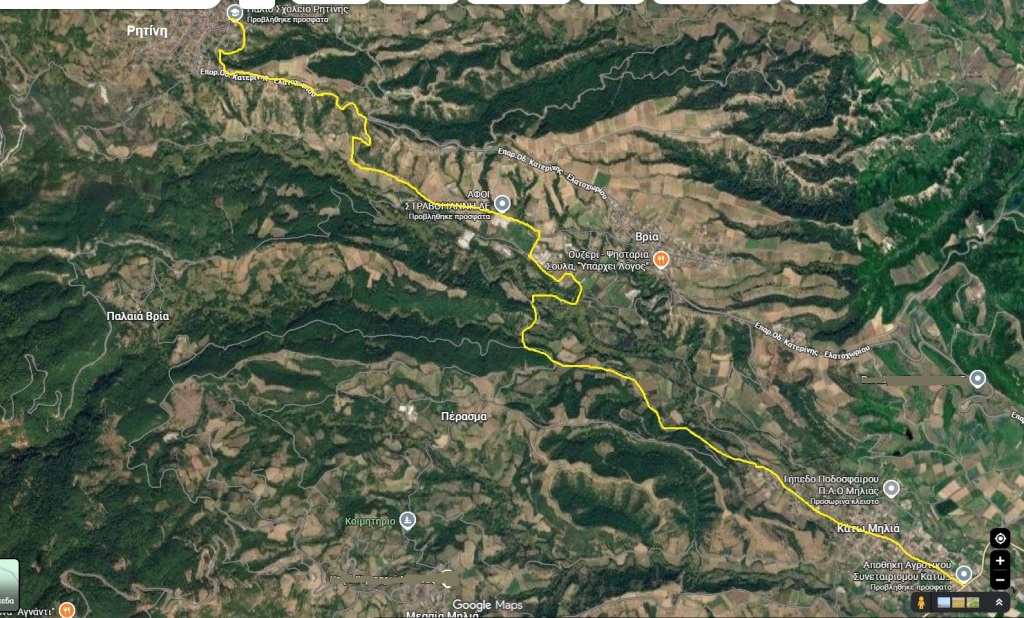Zoom in with the plus button
This screenshot has width=1024, height=618.
pyautogui.click(x=1000, y=561)
